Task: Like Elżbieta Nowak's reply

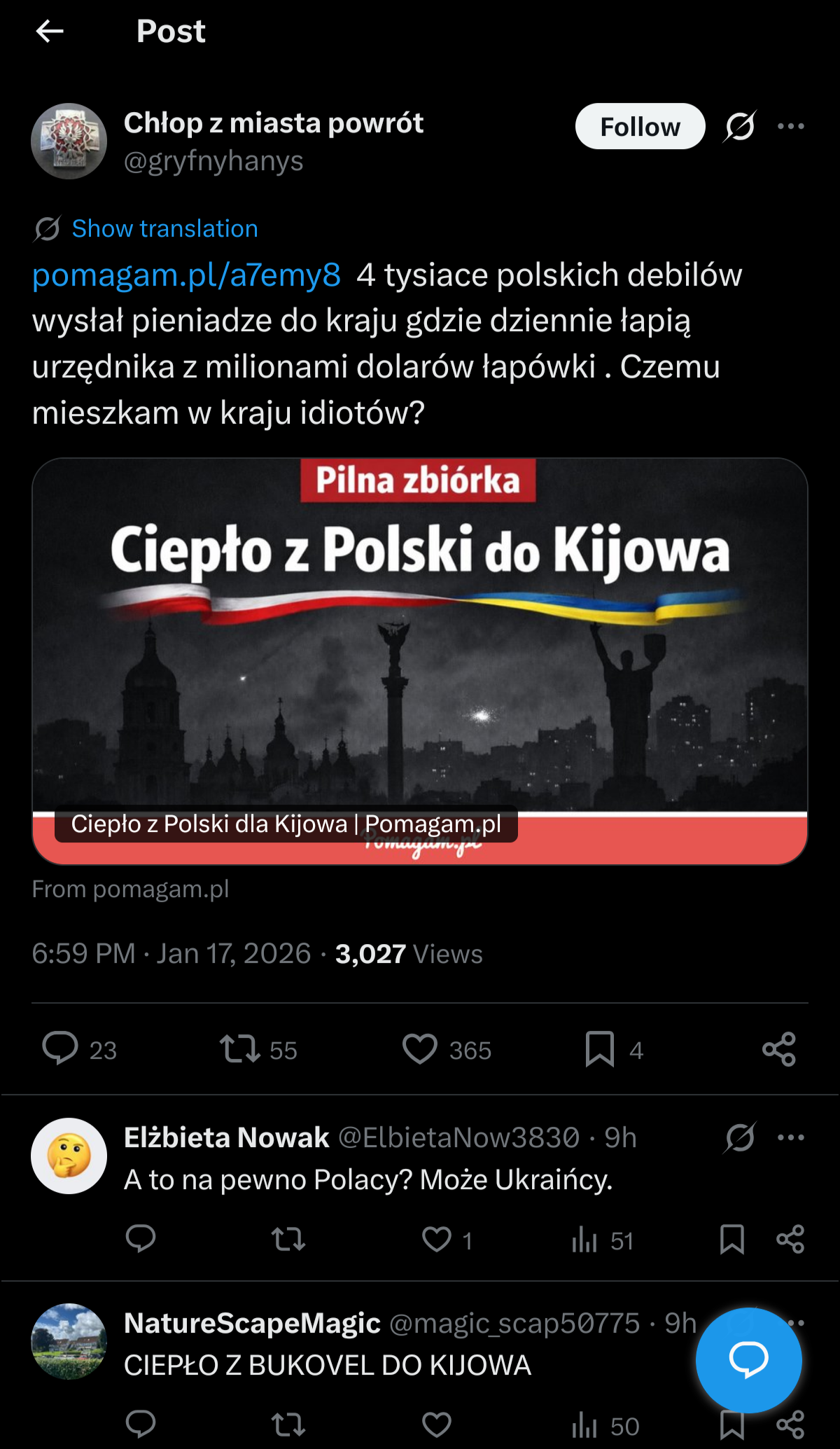Action: point(437,1240)
